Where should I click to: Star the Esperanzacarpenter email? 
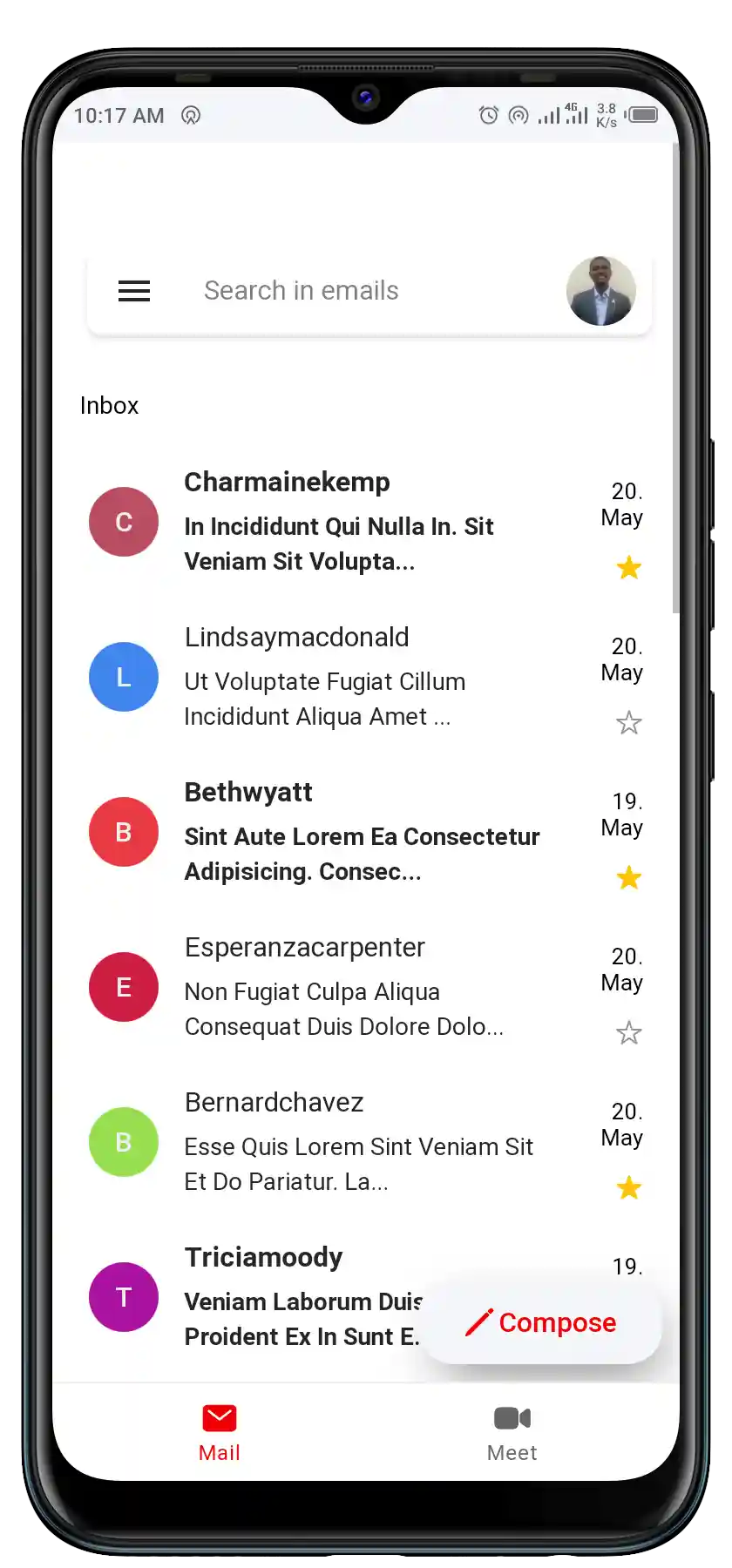pos(628,1033)
